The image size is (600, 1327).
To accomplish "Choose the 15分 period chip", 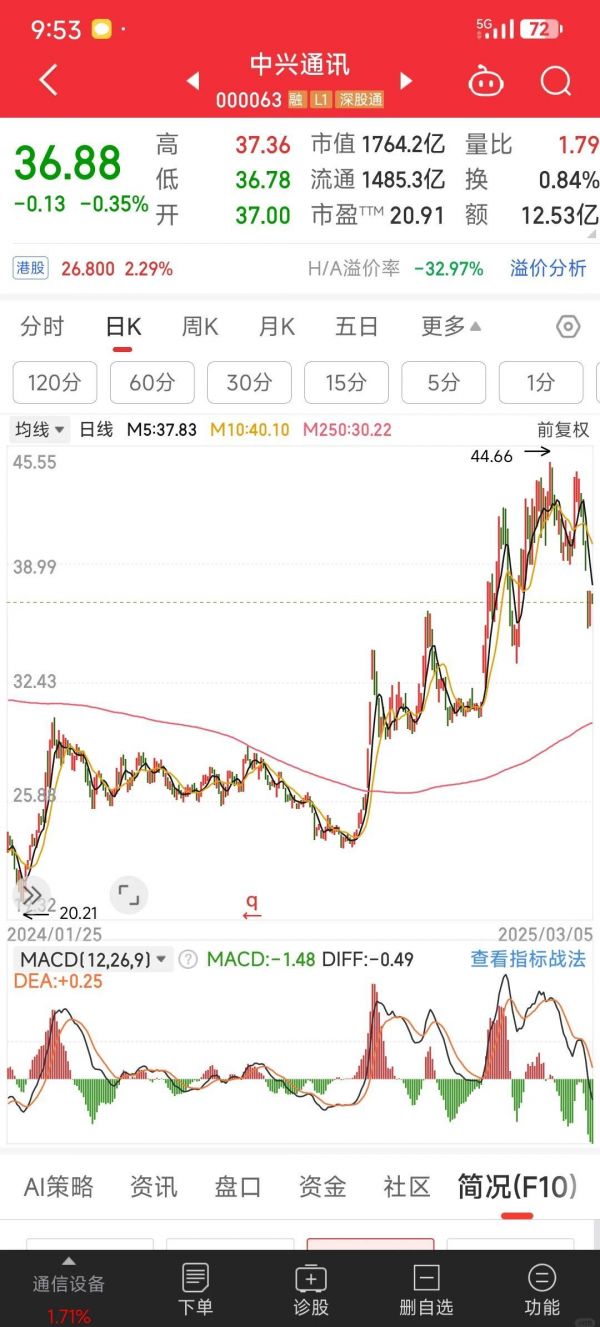I will [x=346, y=382].
